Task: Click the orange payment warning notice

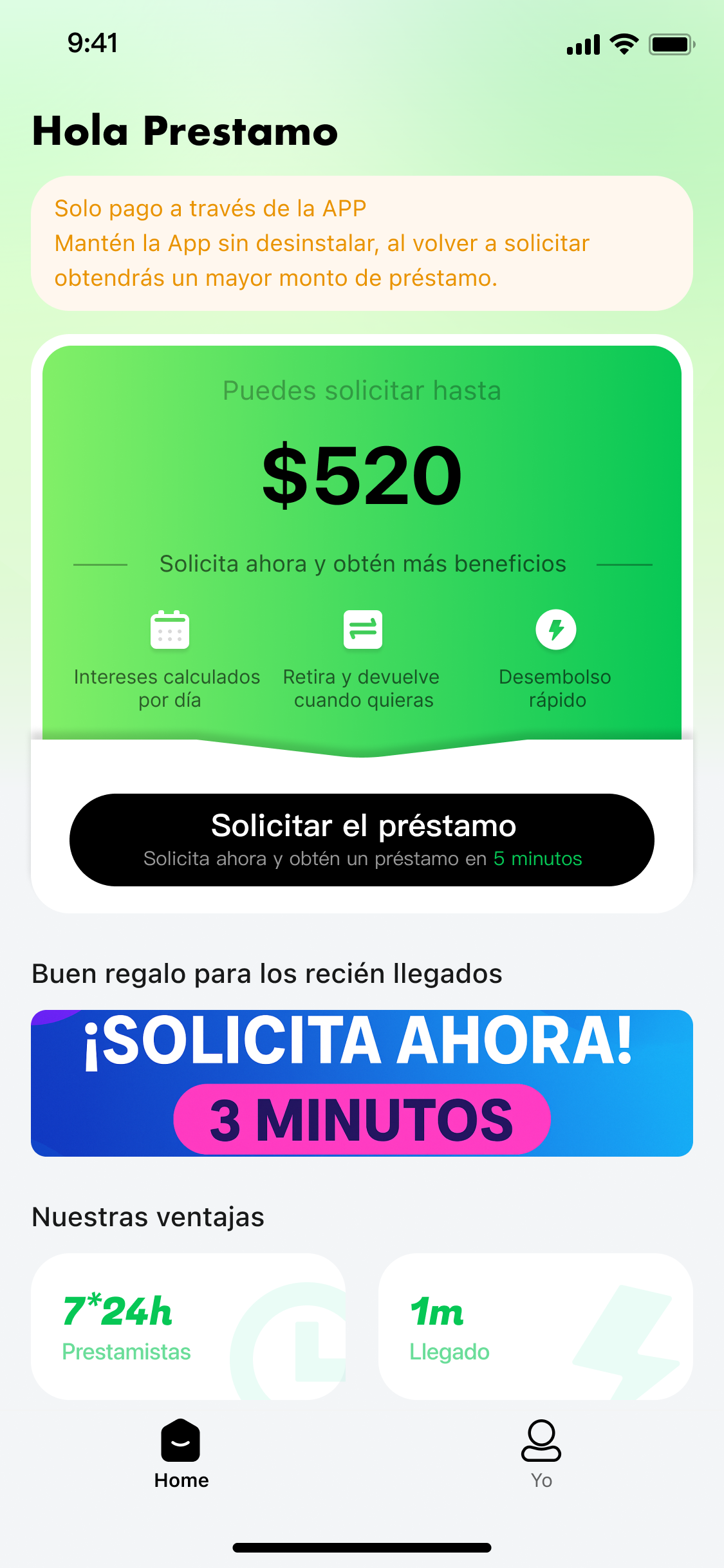Action: 362,243
